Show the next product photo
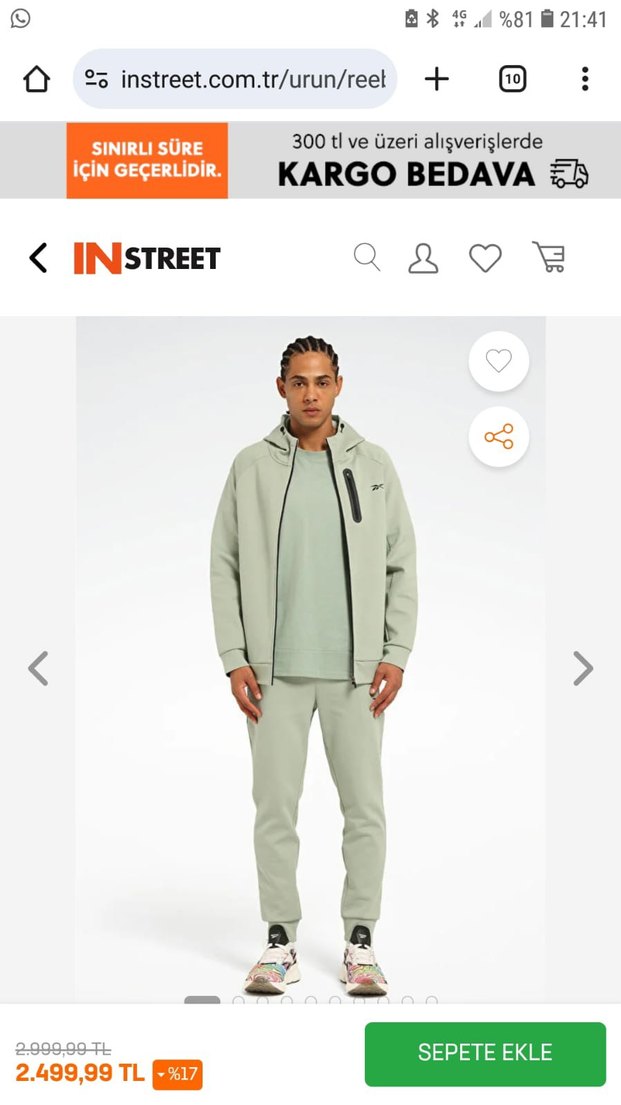This screenshot has height=1105, width=621. tap(583, 668)
